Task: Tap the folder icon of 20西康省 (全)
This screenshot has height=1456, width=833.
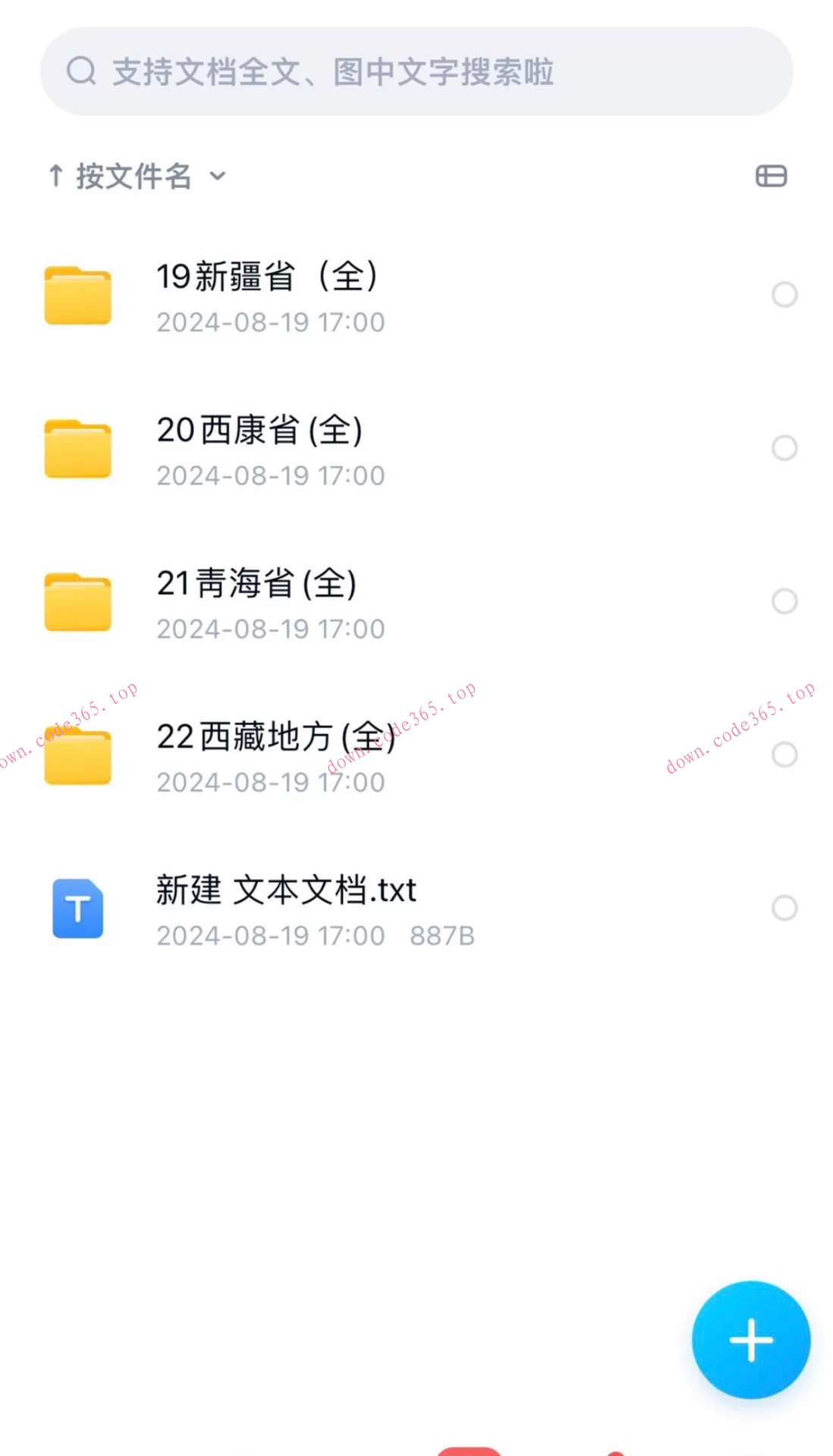Action: pyautogui.click(x=77, y=449)
